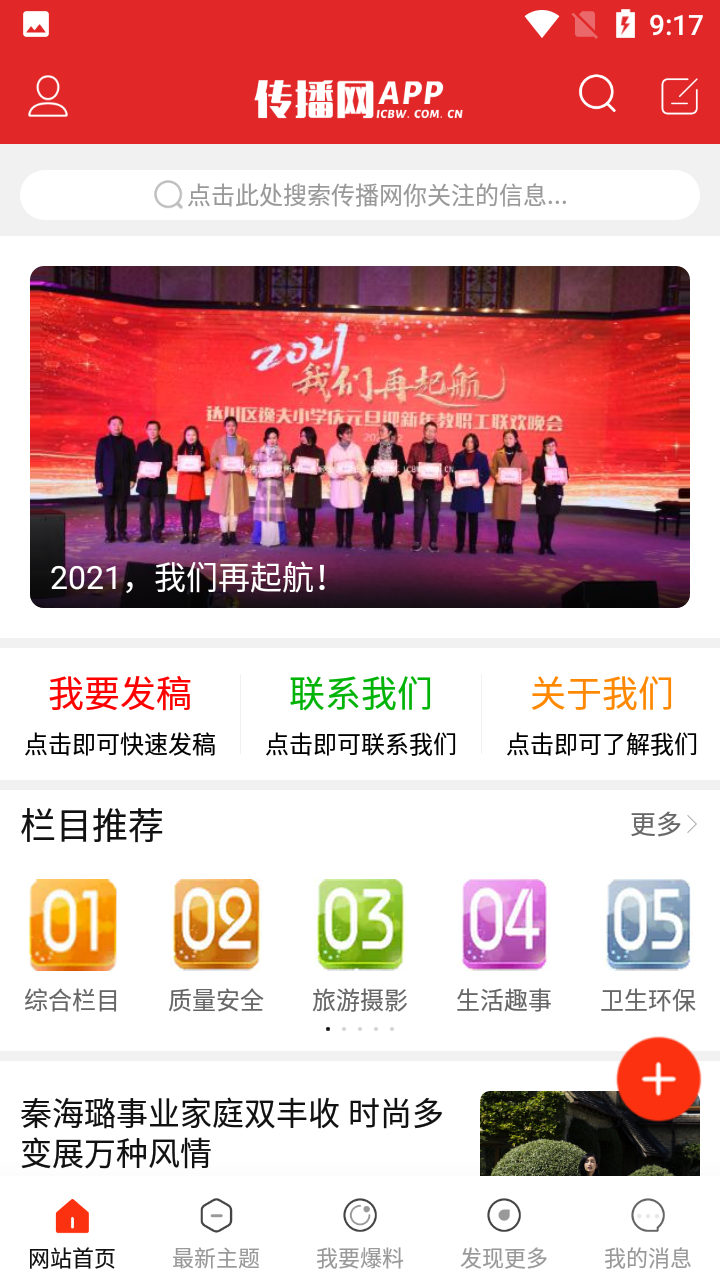
Task: Show 更多 recommended columns
Action: 663,824
